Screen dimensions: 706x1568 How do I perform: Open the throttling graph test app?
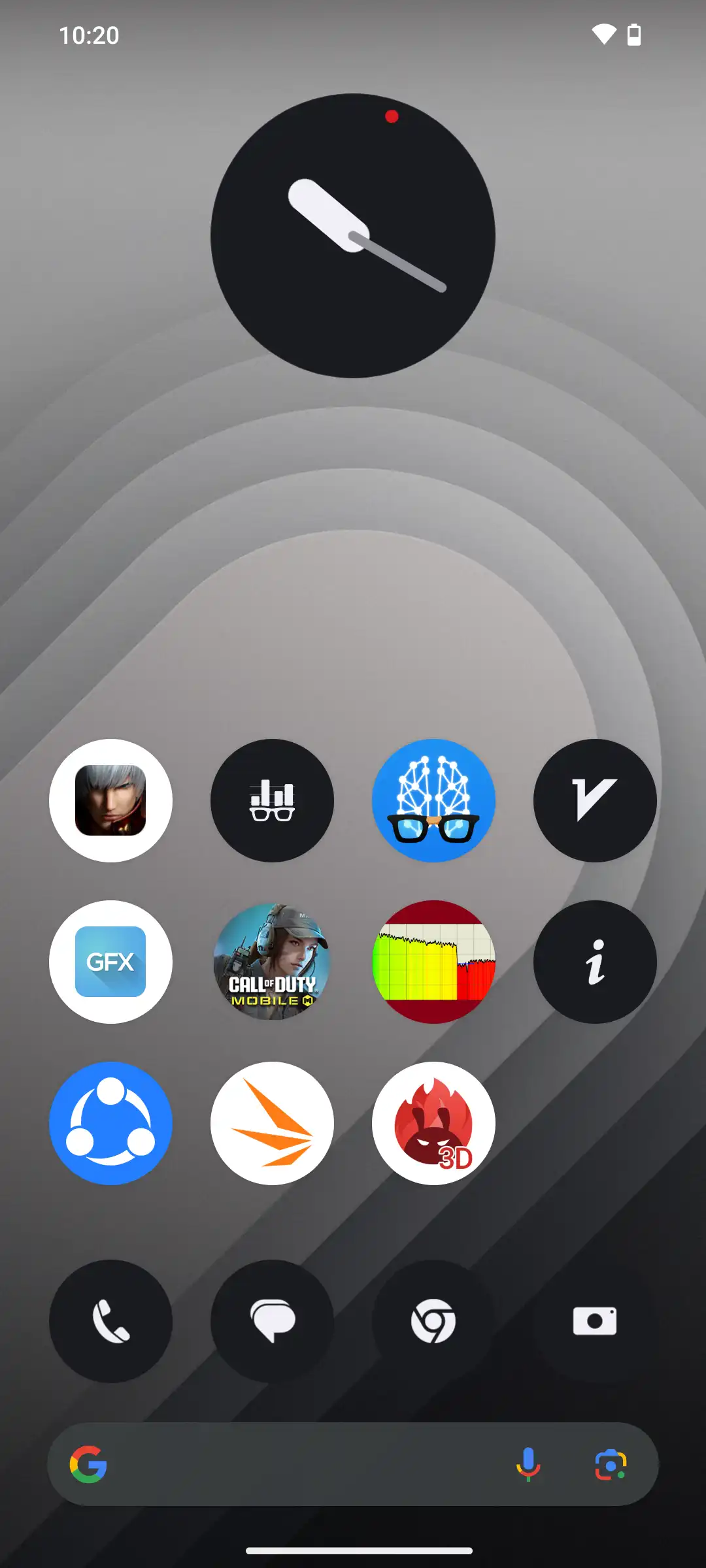click(x=433, y=962)
